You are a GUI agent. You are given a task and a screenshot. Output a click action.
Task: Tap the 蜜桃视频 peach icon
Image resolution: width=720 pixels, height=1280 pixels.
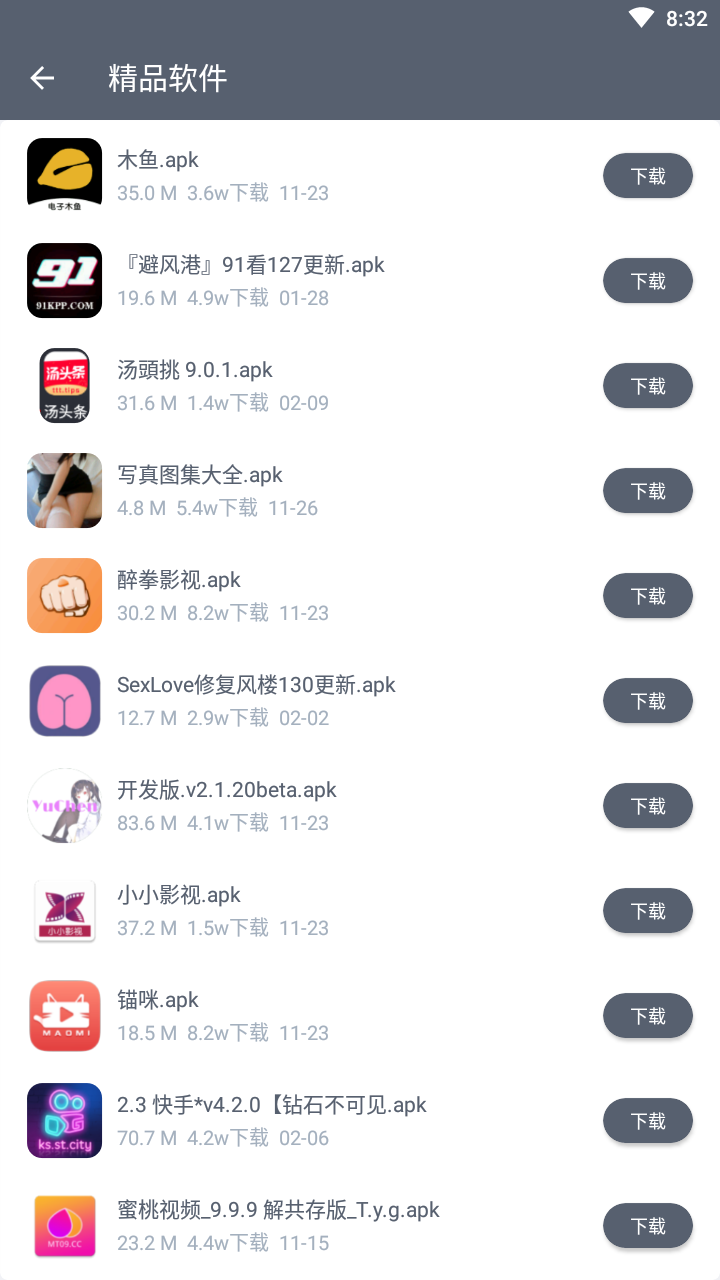point(64,1225)
